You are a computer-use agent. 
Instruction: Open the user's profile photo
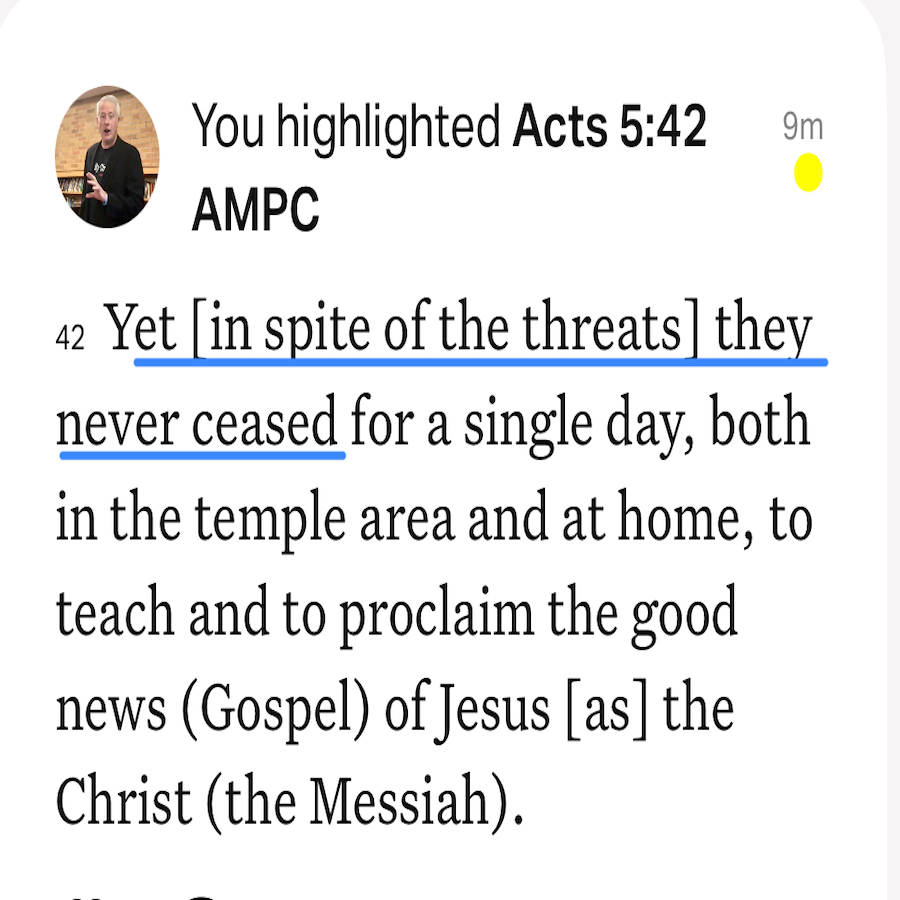(x=107, y=157)
